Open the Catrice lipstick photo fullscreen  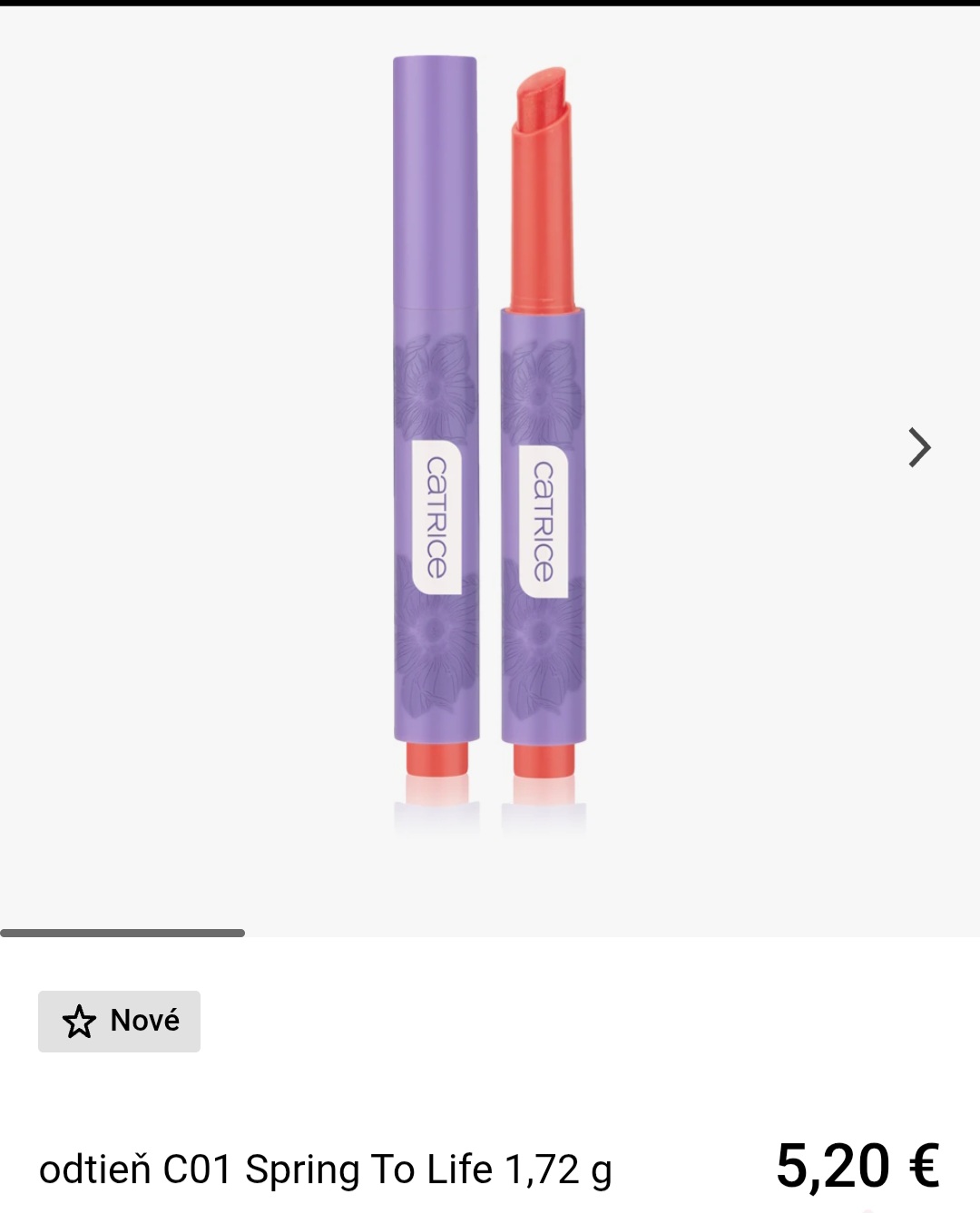coord(489,445)
